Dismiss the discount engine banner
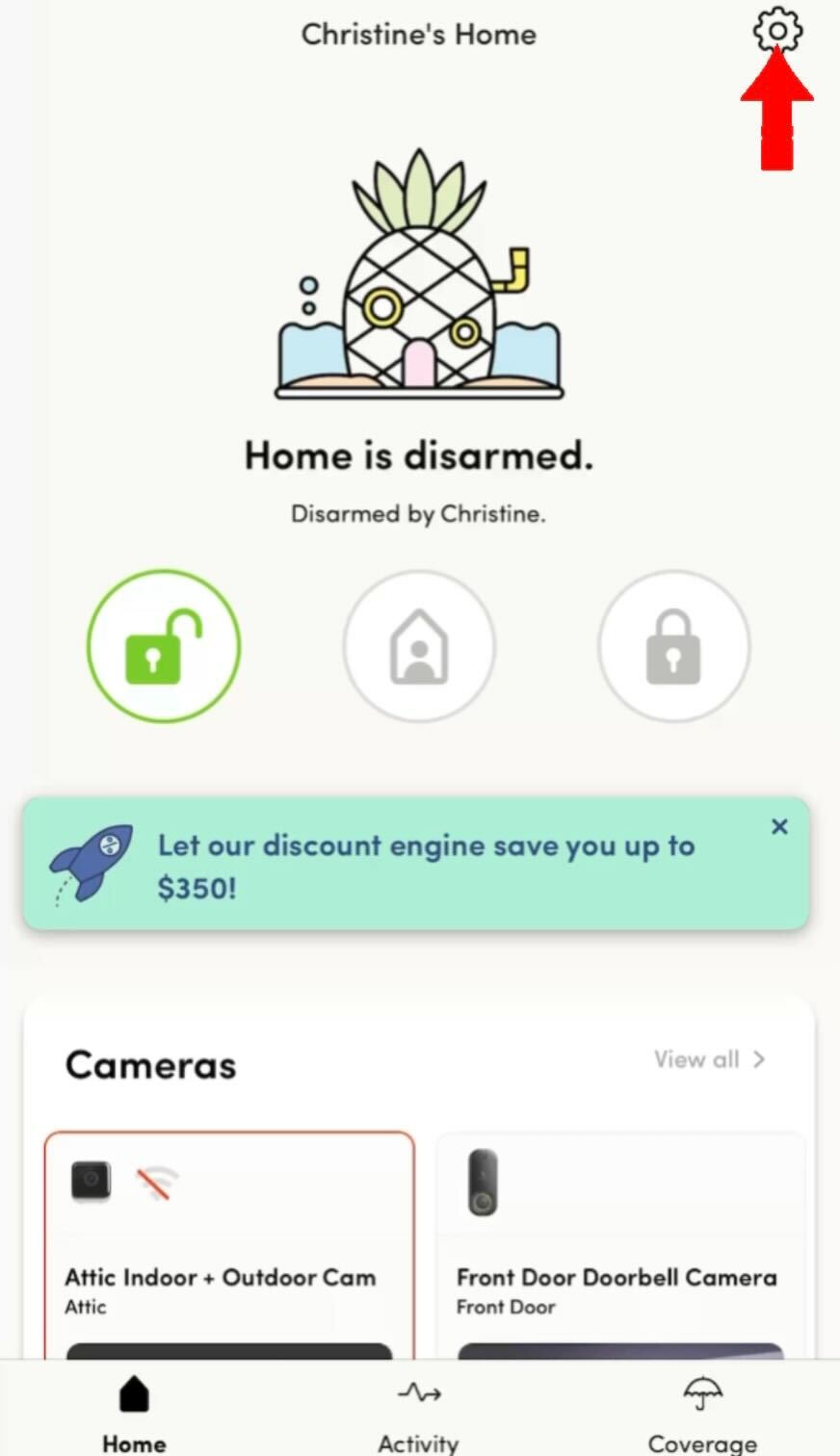Image resolution: width=840 pixels, height=1456 pixels. click(x=779, y=826)
